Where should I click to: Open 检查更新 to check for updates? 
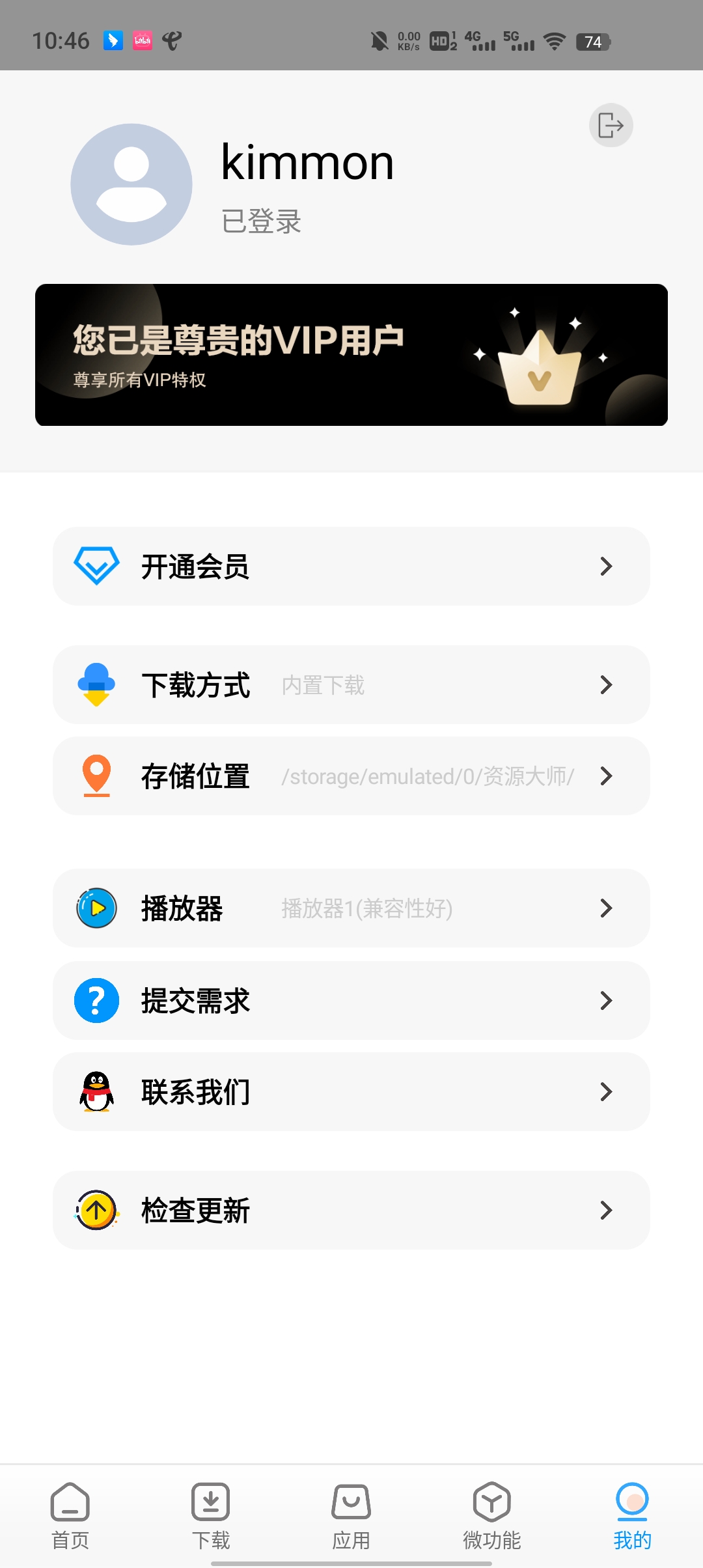click(x=351, y=1210)
